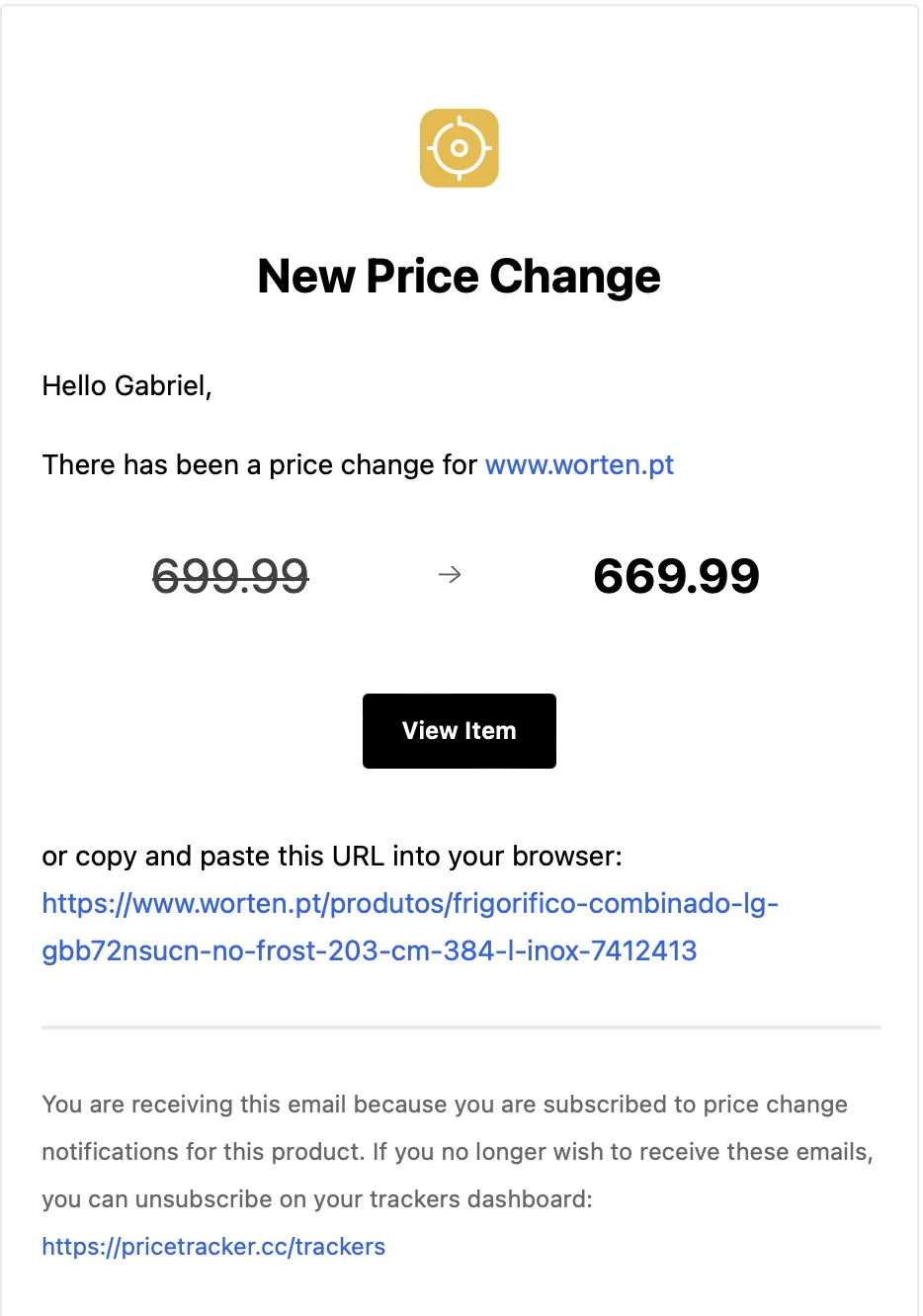Select the greeting text Hello Gabriel
The image size is (923, 1316).
point(126,385)
